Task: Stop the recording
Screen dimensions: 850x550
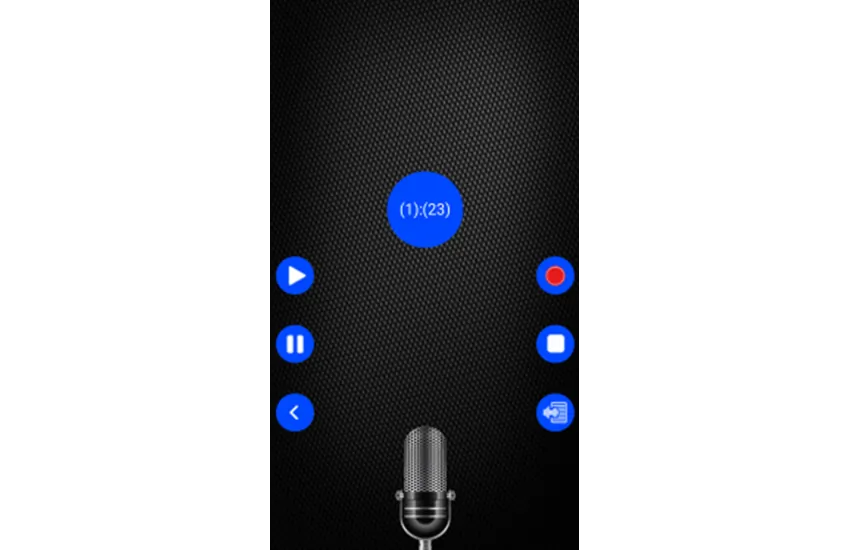Action: [x=555, y=344]
